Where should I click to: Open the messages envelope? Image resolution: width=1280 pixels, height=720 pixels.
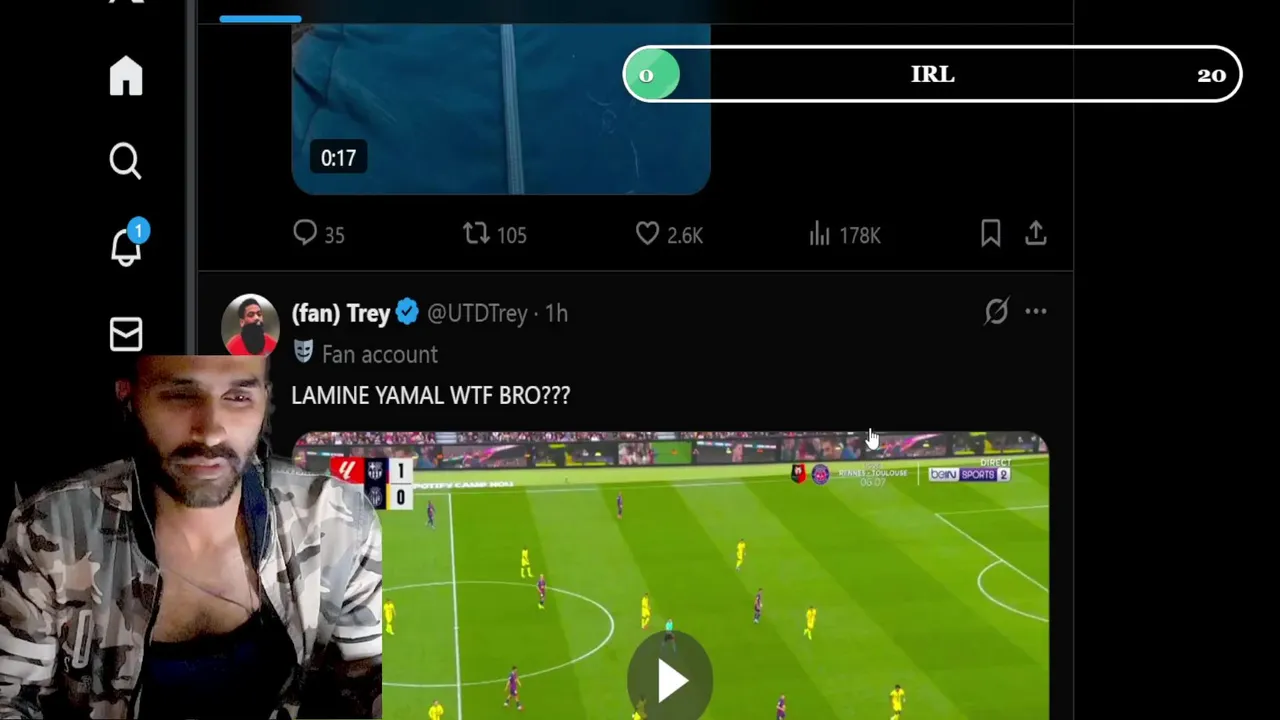pos(126,334)
